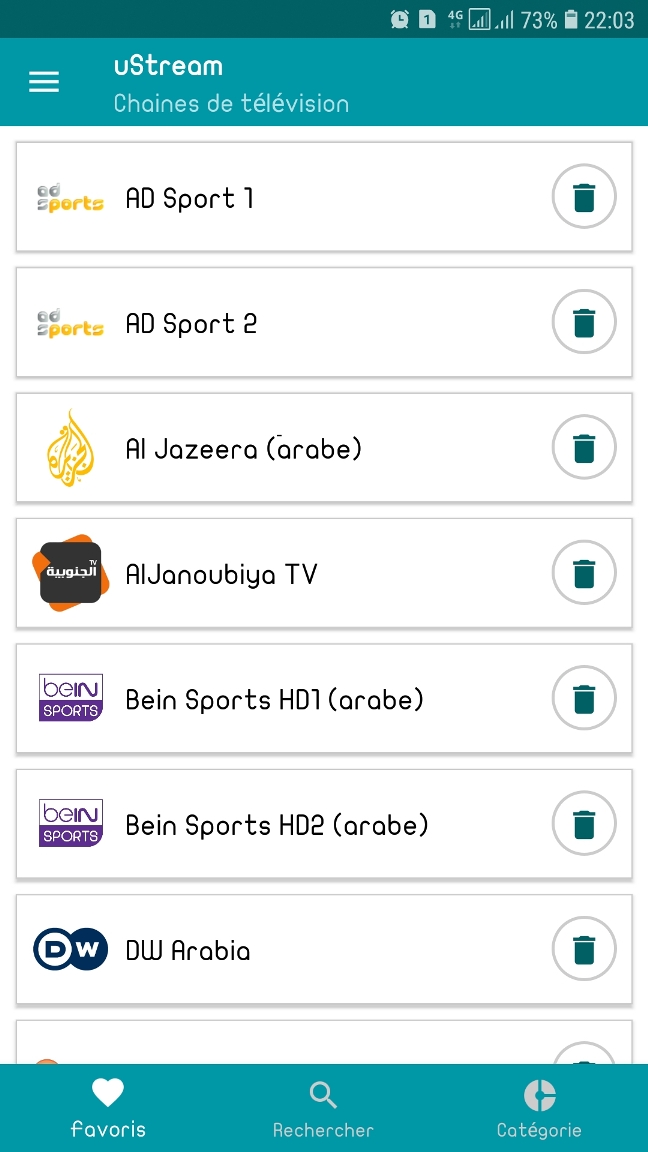Tap trash icon beside Bein Sports HD2 (arabe)
The width and height of the screenshot is (648, 1152).
[584, 824]
